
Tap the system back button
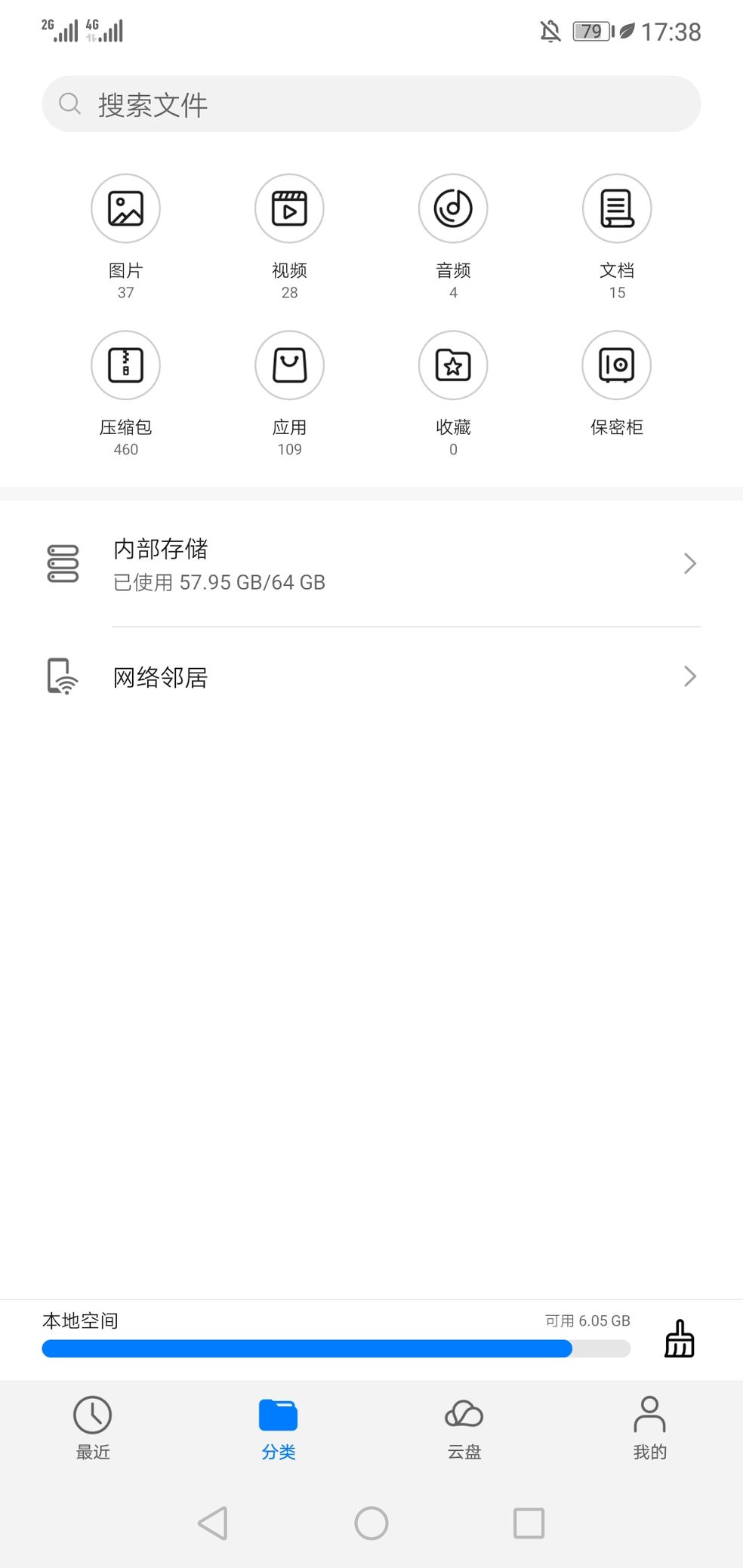(213, 1523)
